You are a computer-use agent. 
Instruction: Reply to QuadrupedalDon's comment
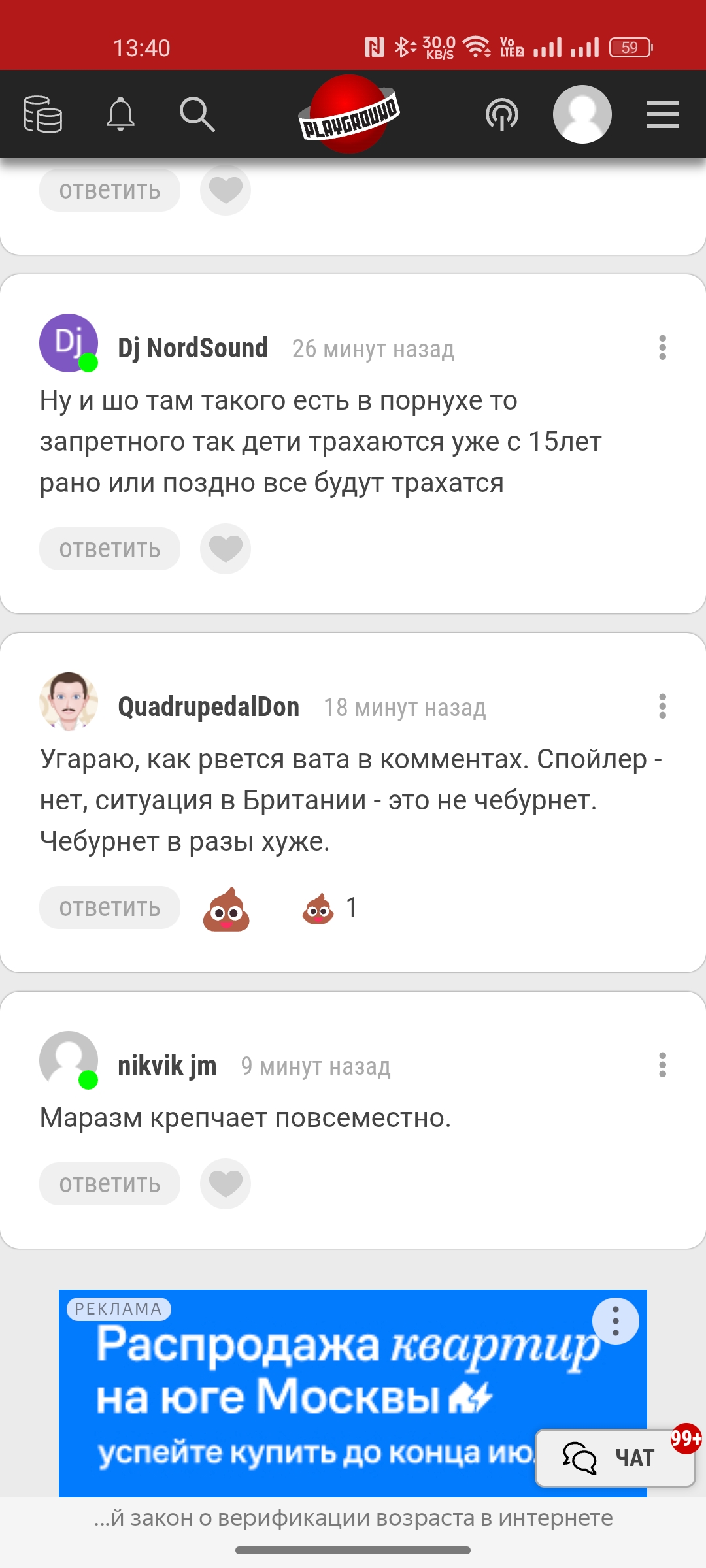coord(110,907)
